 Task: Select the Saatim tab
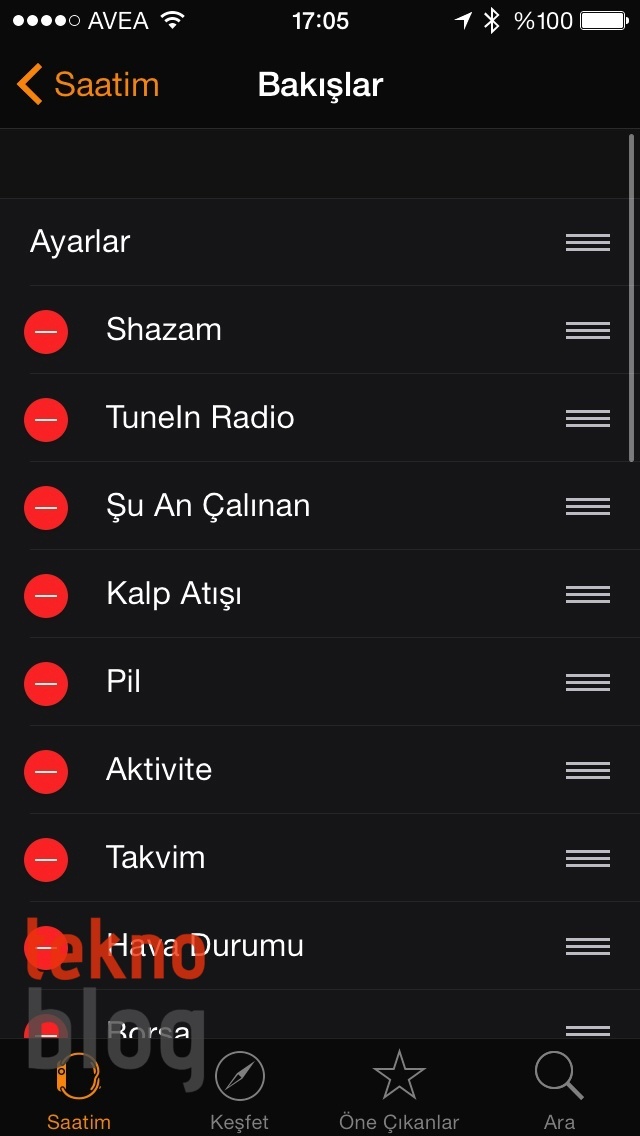pyautogui.click(x=79, y=1089)
